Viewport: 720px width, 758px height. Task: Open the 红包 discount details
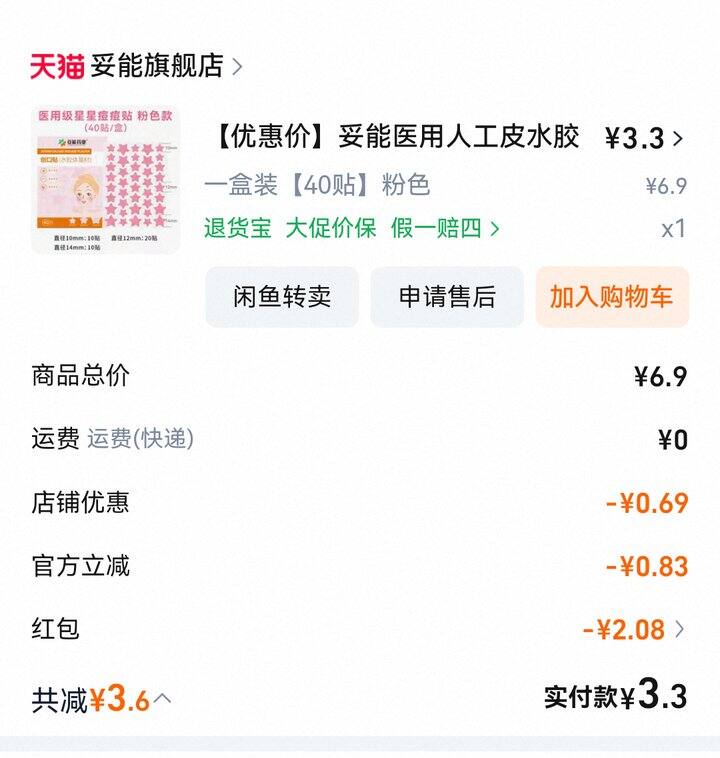click(x=634, y=629)
